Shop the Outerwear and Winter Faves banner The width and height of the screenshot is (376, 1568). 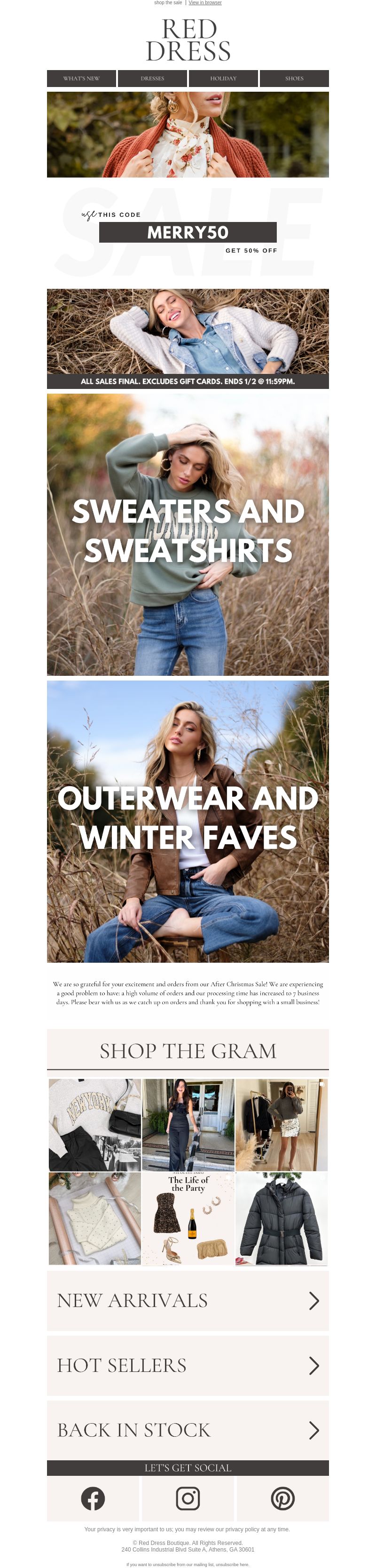point(188,821)
